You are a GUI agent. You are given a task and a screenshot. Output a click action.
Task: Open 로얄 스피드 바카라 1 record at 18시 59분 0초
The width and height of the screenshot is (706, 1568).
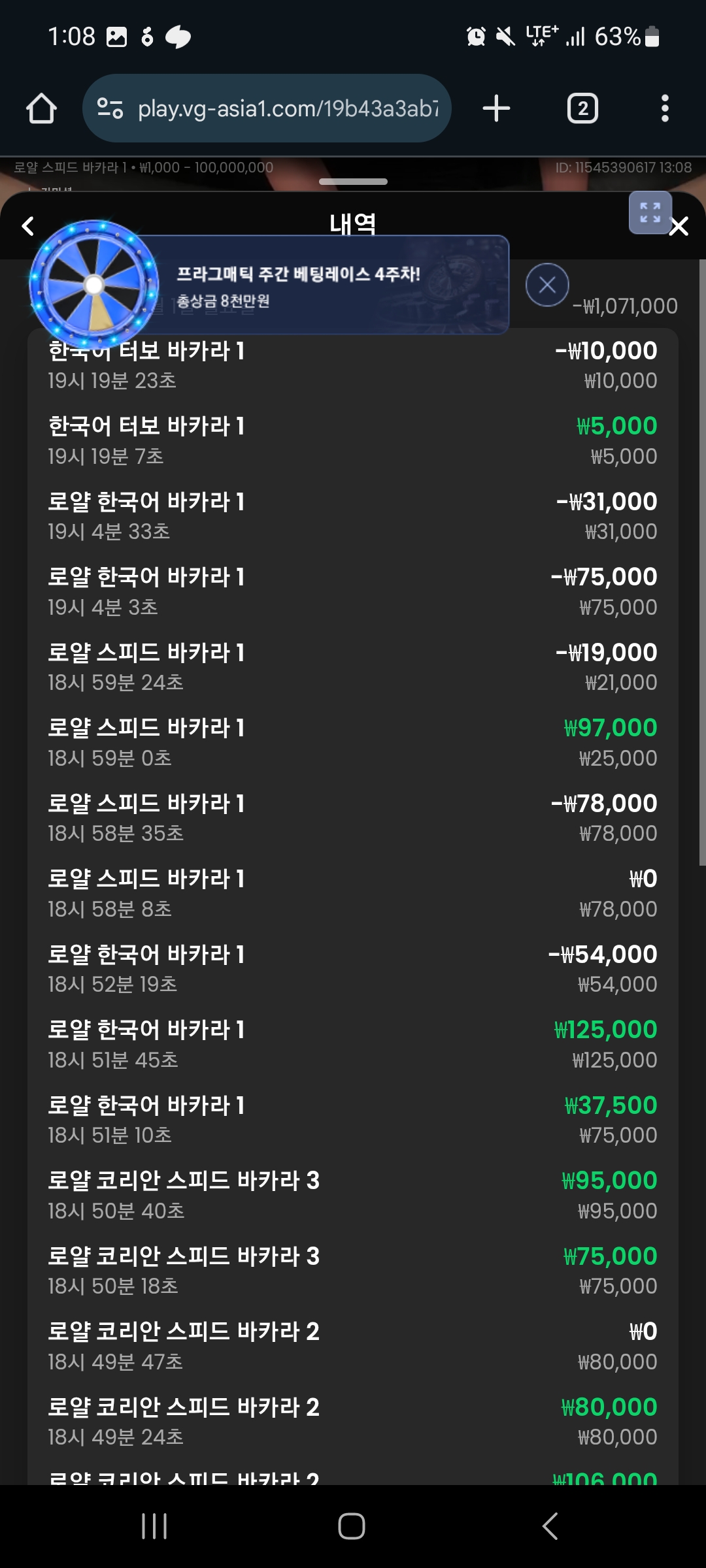353,742
